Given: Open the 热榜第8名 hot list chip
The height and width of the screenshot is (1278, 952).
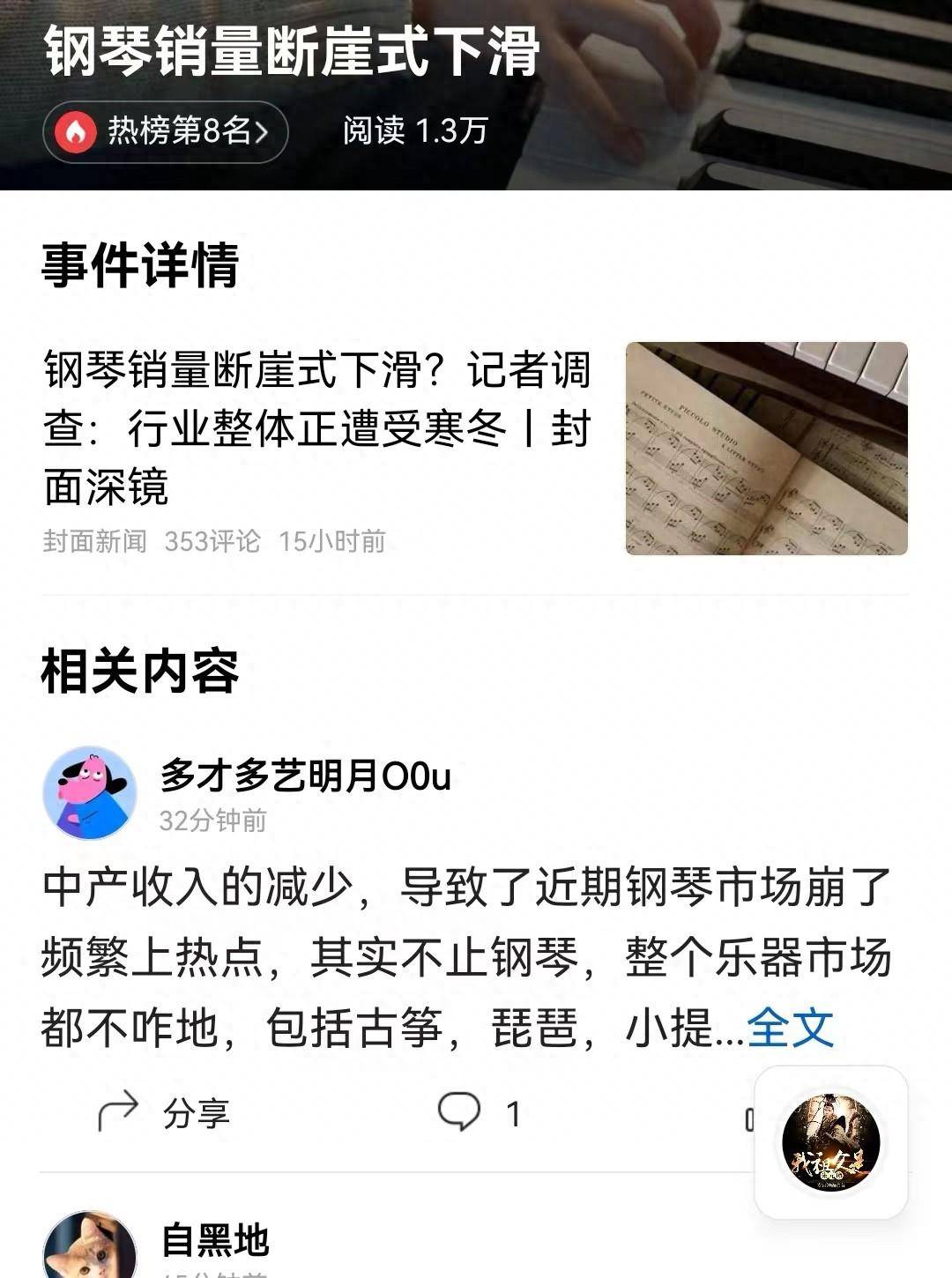Looking at the screenshot, I should point(166,132).
